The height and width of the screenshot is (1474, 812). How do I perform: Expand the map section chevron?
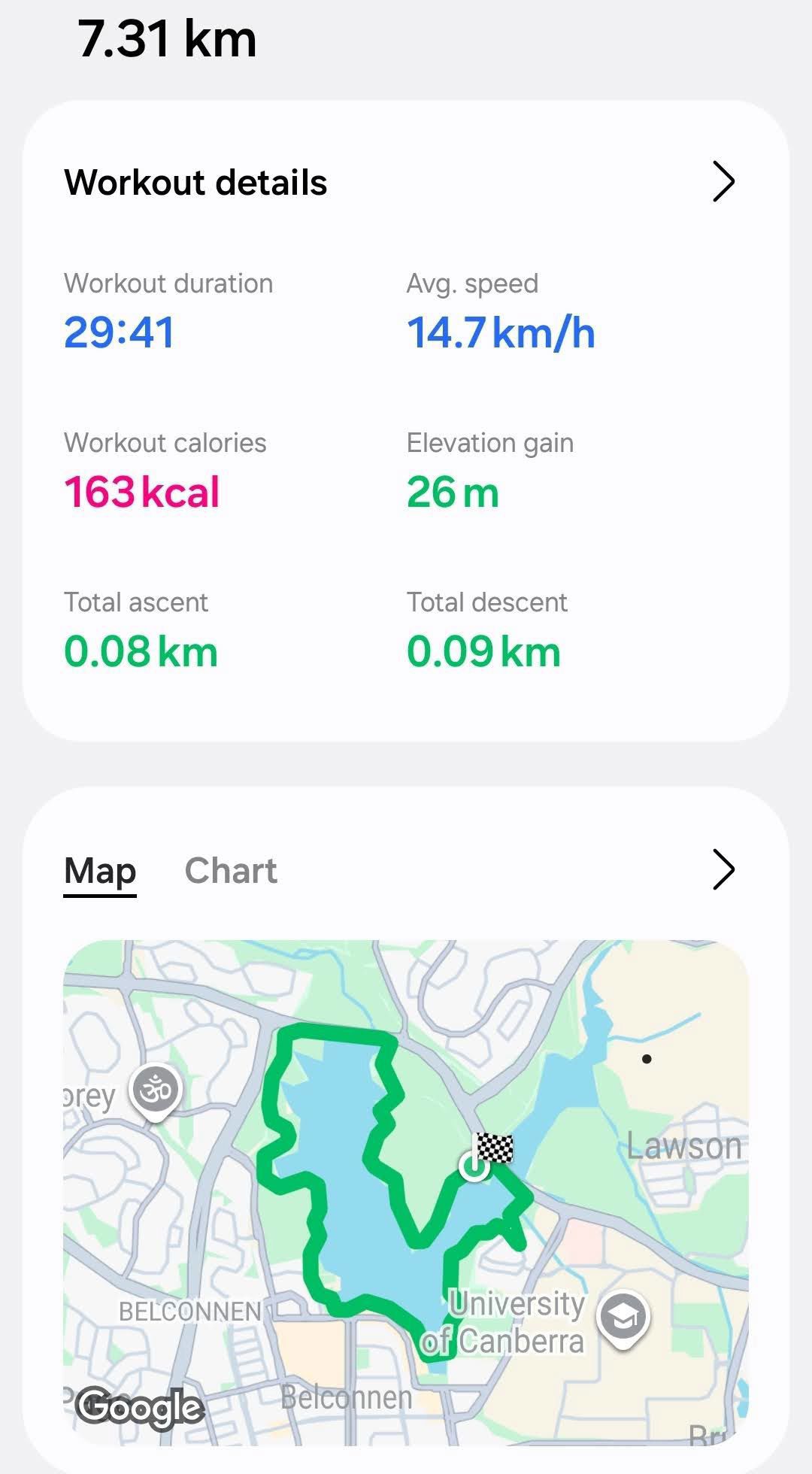(x=723, y=870)
